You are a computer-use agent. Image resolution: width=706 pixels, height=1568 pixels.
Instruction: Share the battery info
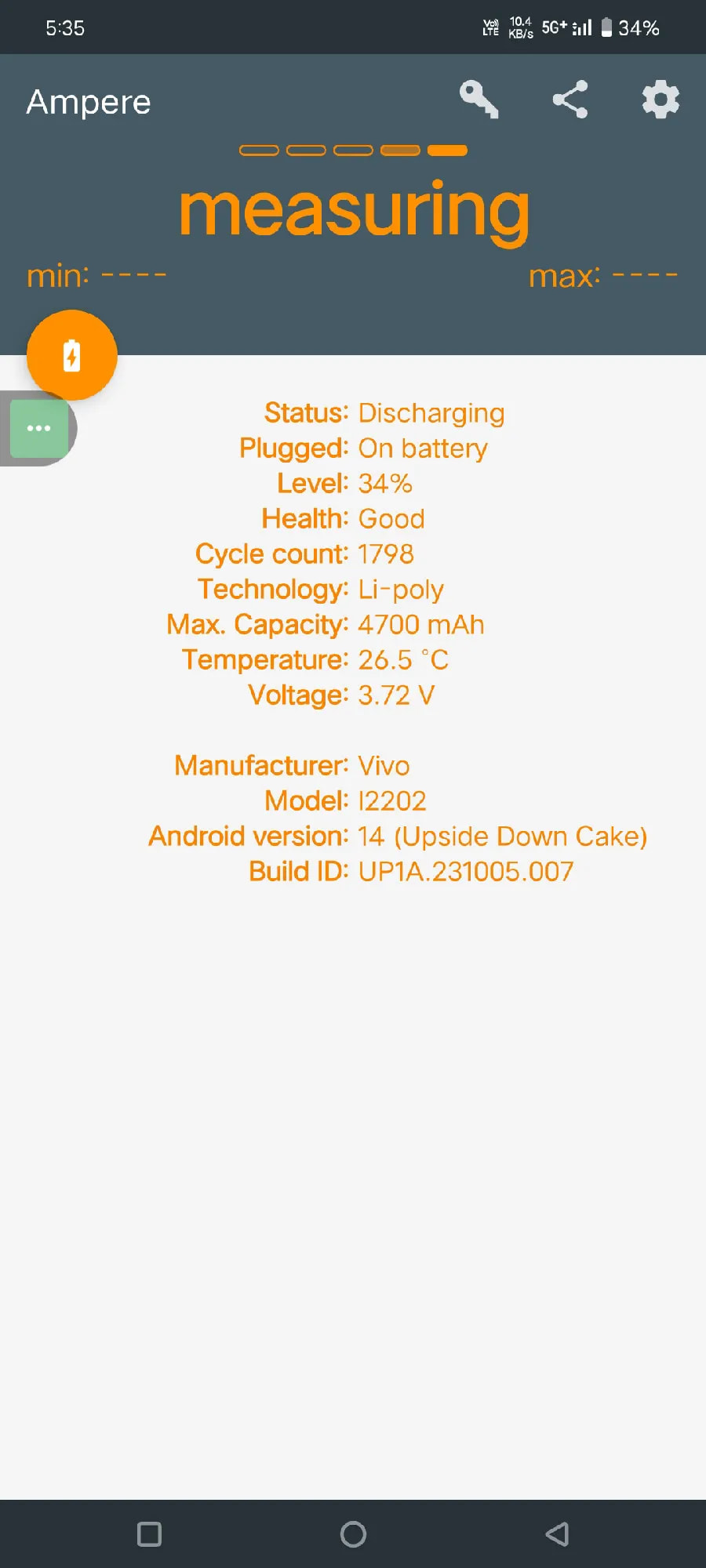point(570,100)
